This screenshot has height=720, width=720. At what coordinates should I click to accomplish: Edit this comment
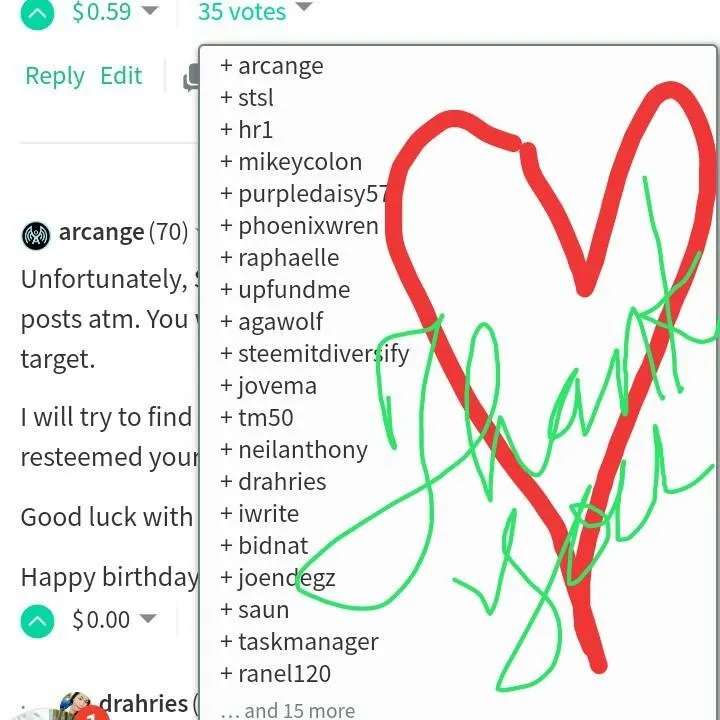click(x=121, y=76)
